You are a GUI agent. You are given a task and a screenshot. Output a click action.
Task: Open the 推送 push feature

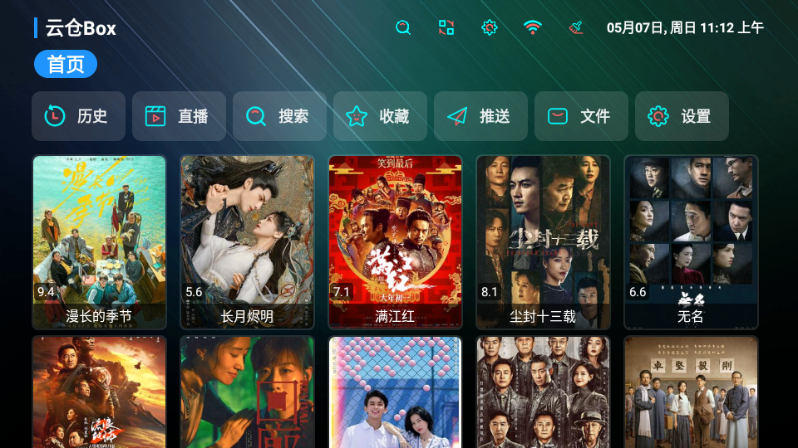[x=480, y=116]
